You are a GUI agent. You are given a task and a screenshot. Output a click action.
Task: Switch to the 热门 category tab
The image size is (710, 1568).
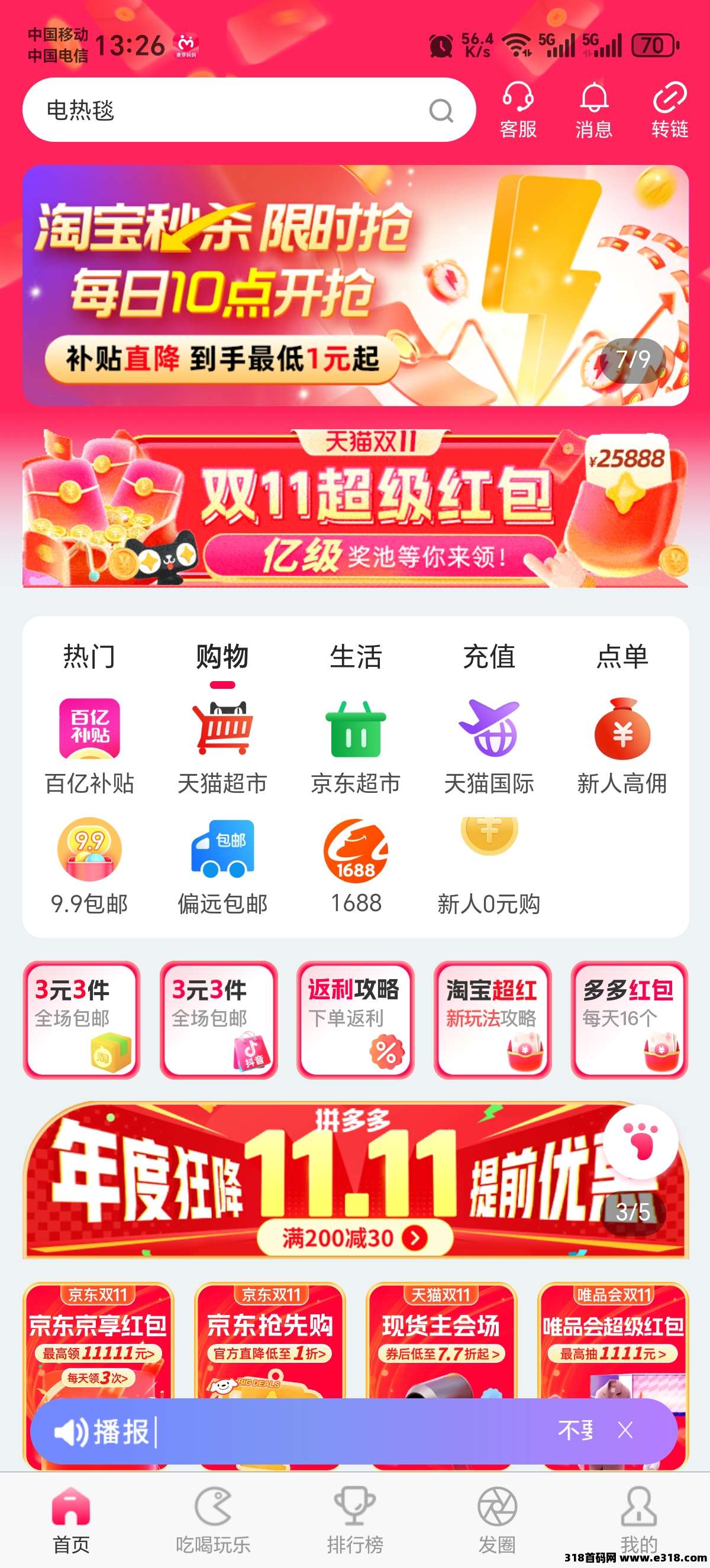click(x=89, y=657)
